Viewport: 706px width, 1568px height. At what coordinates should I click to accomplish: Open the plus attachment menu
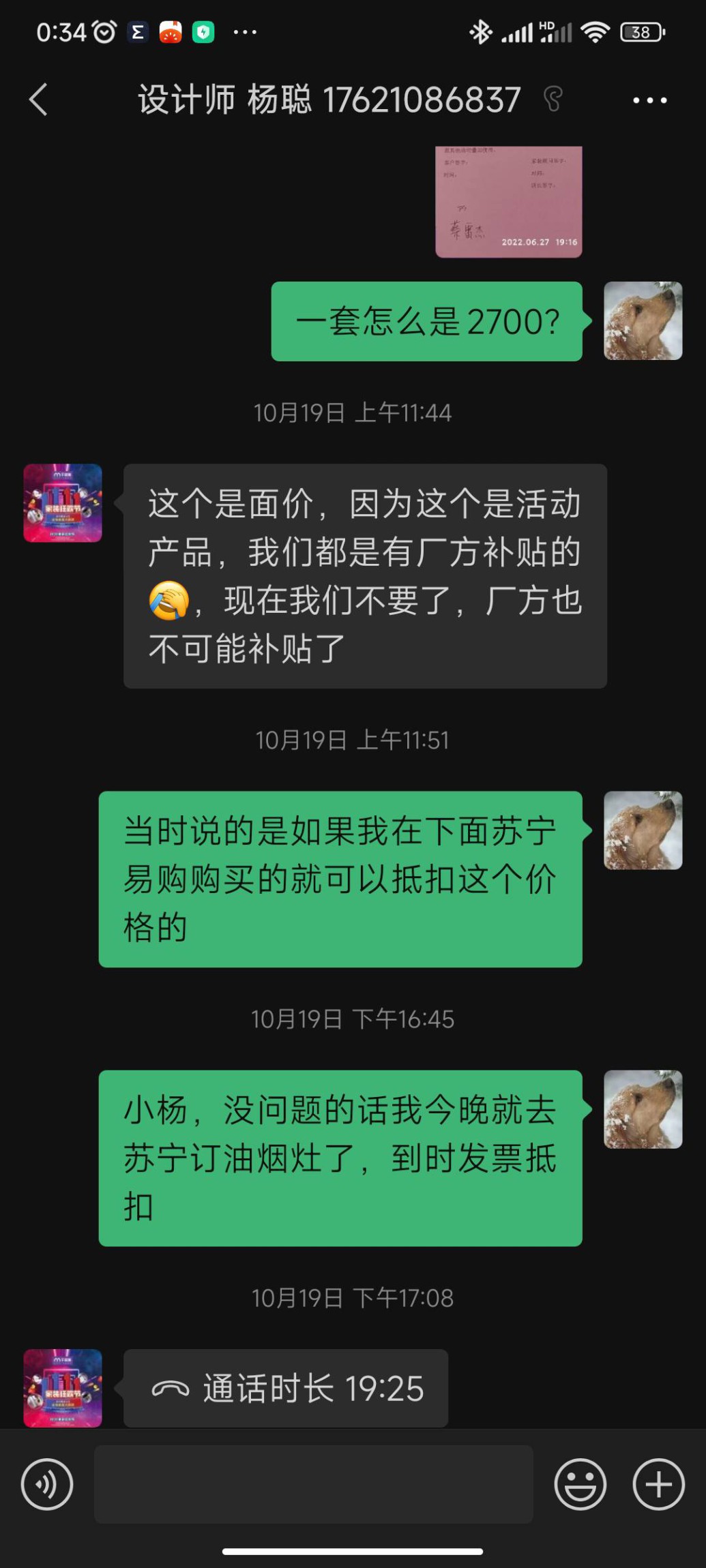(x=658, y=1484)
